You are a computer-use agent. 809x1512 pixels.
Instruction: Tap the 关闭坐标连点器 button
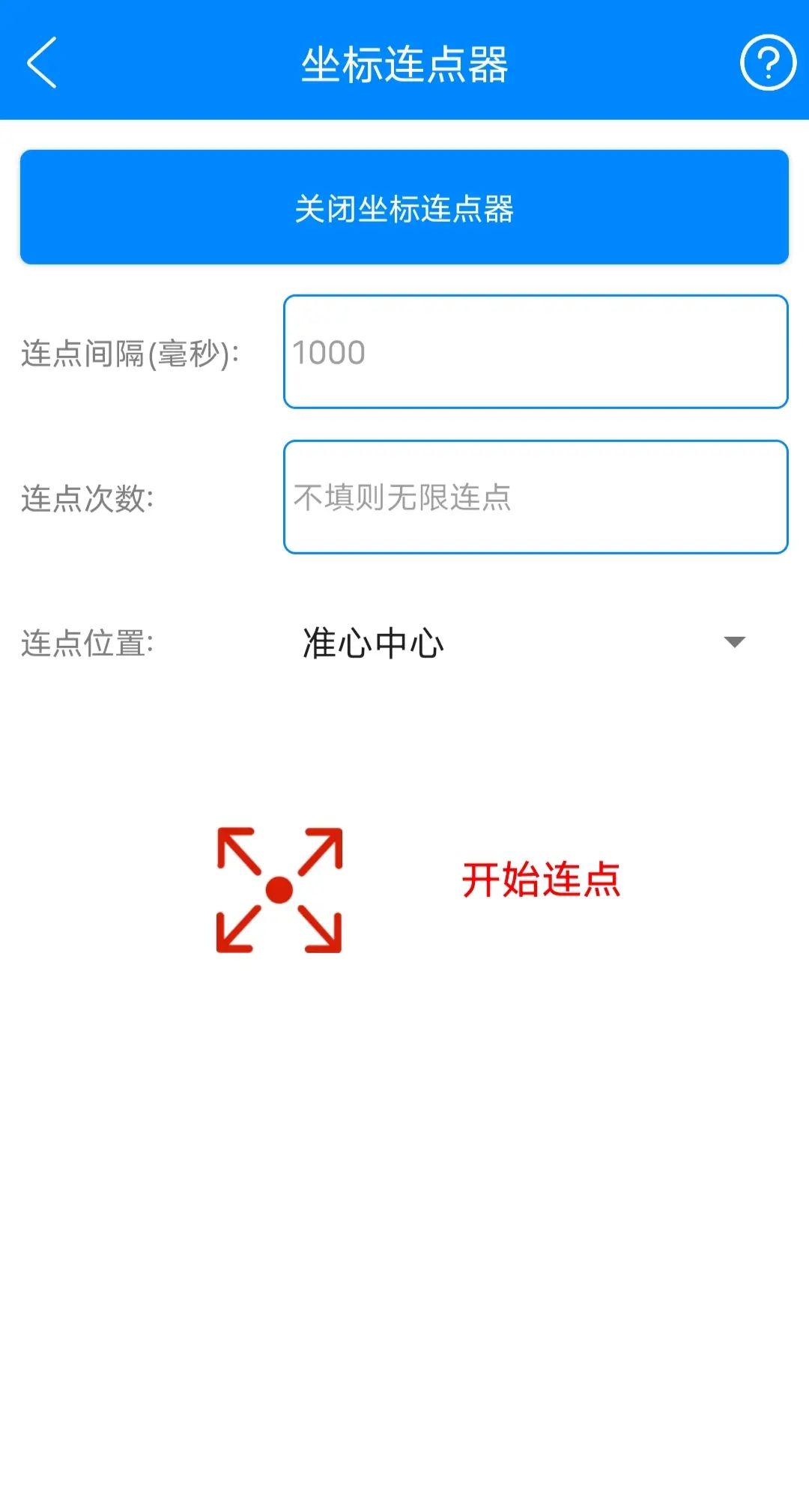(x=404, y=208)
